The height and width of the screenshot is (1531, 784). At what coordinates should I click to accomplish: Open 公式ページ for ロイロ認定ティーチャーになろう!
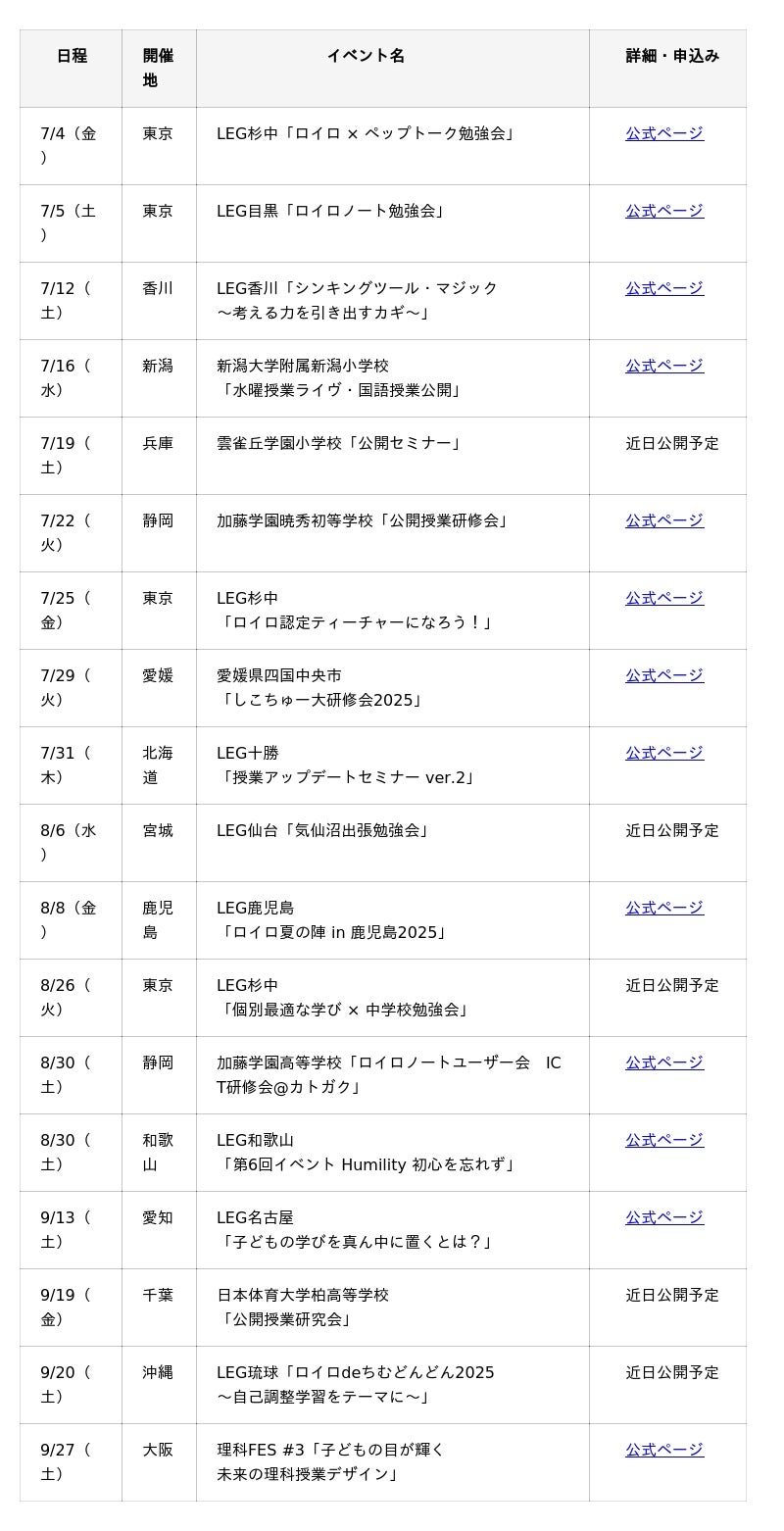[x=664, y=598]
